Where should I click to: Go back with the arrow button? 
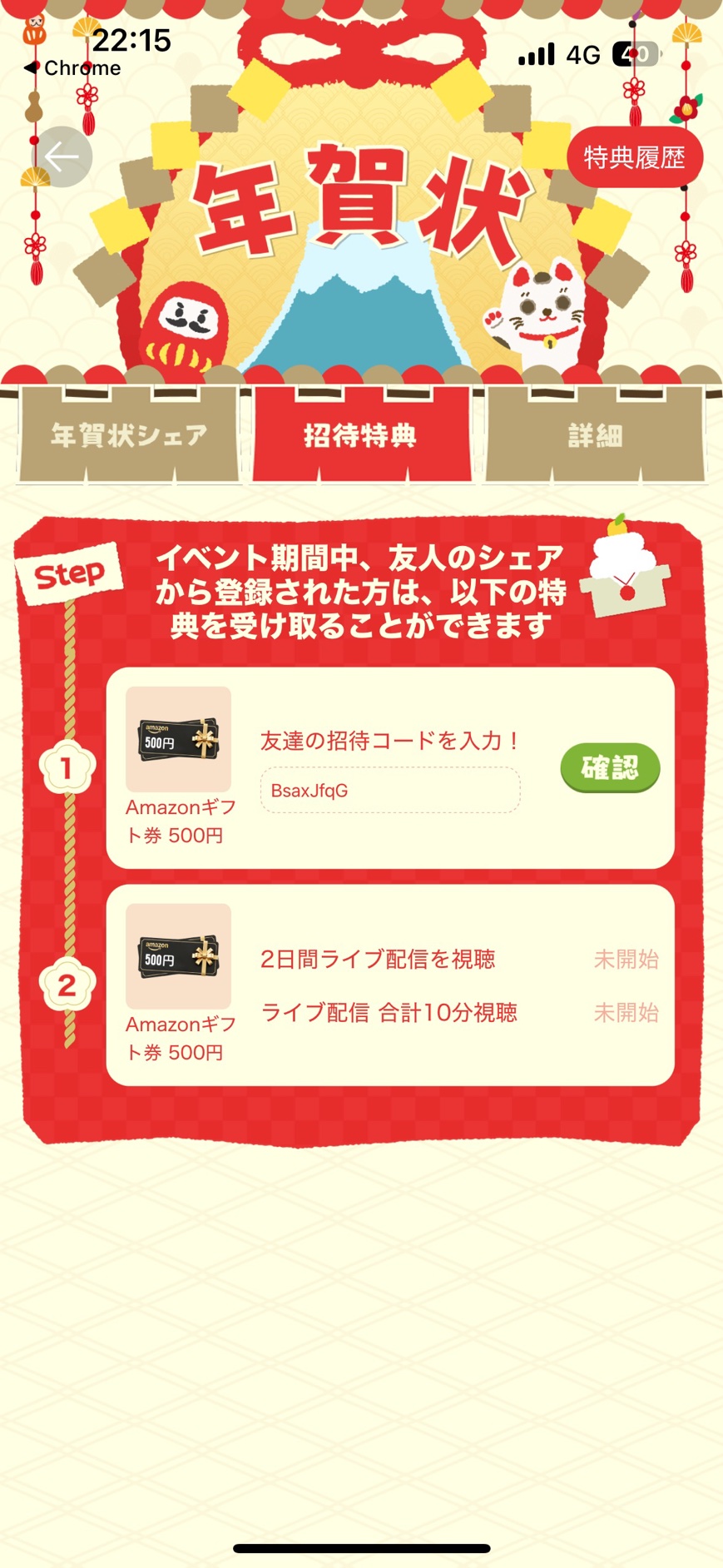(62, 156)
